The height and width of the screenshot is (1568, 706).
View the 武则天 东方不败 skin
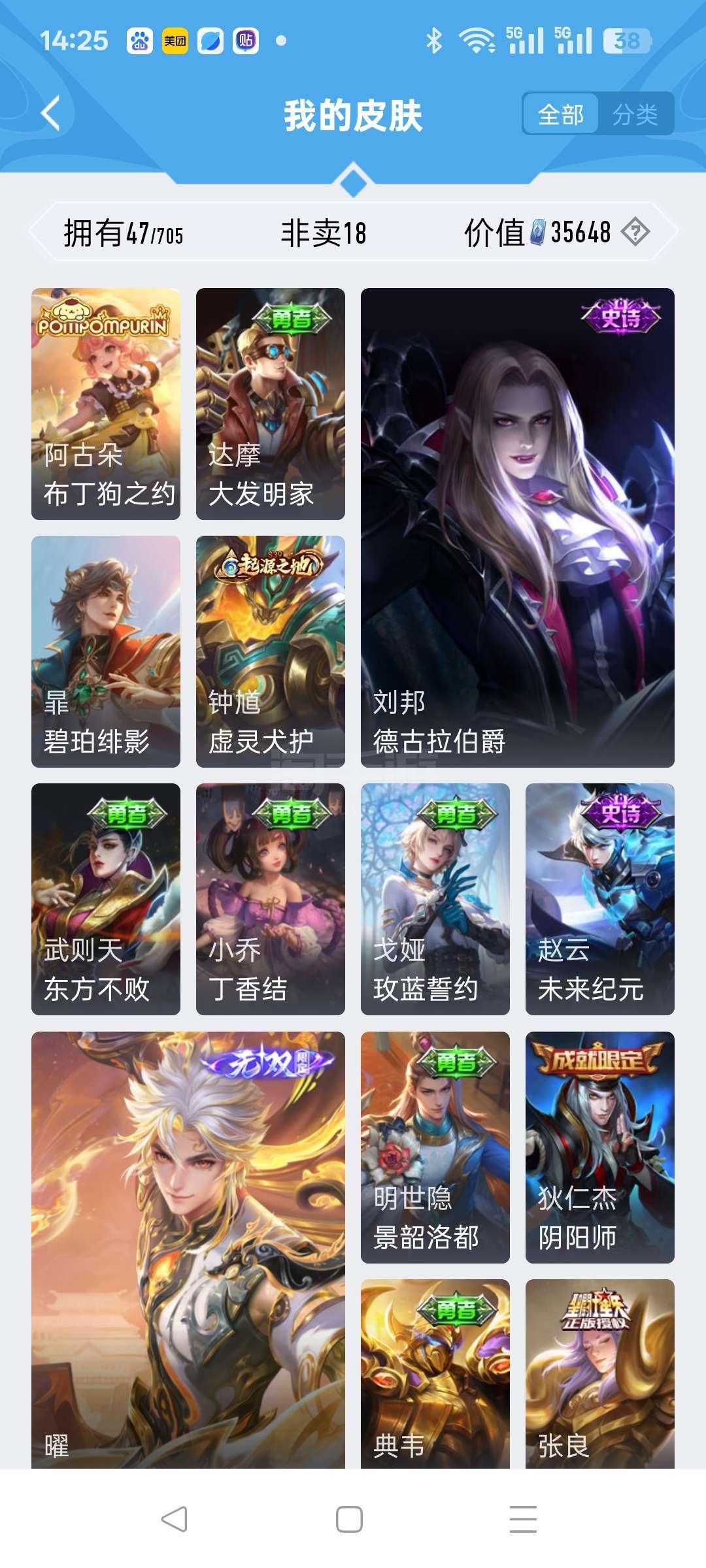(x=106, y=899)
